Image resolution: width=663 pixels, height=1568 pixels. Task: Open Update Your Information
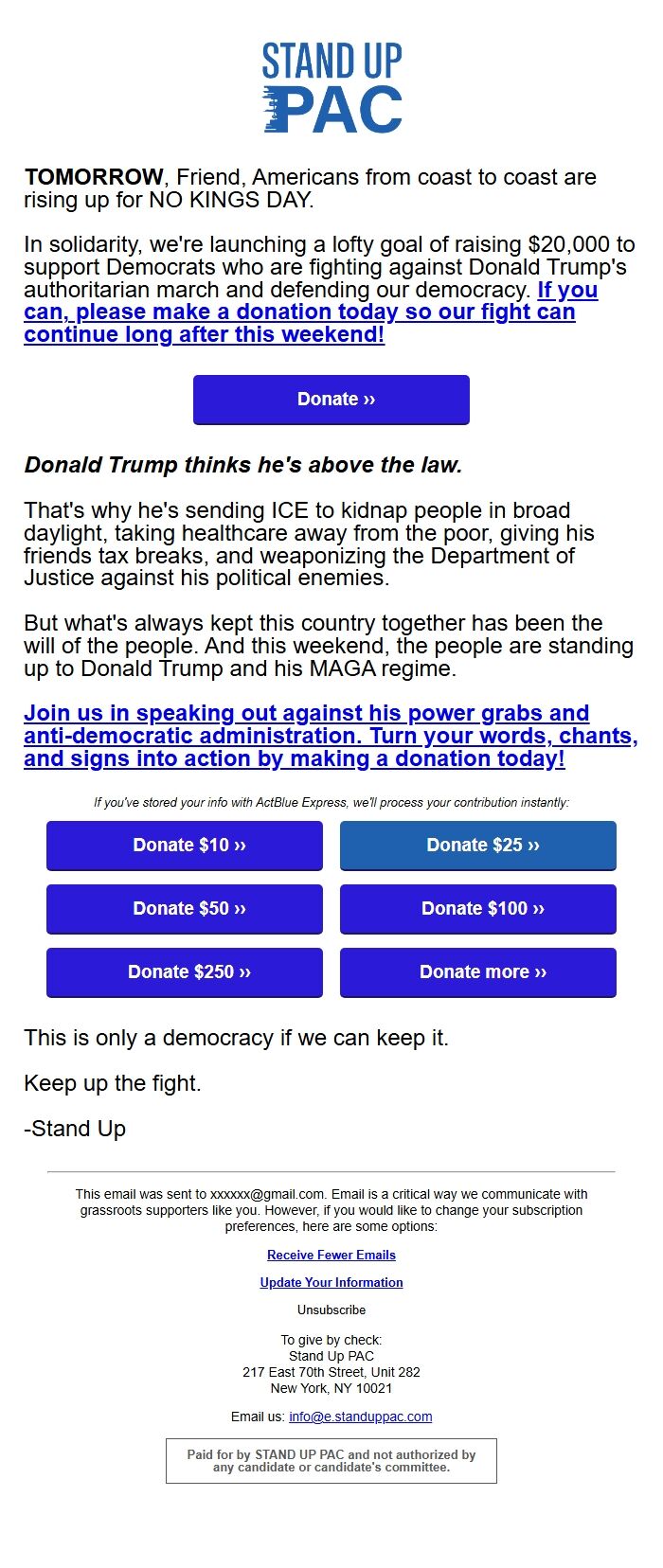coord(331,1282)
